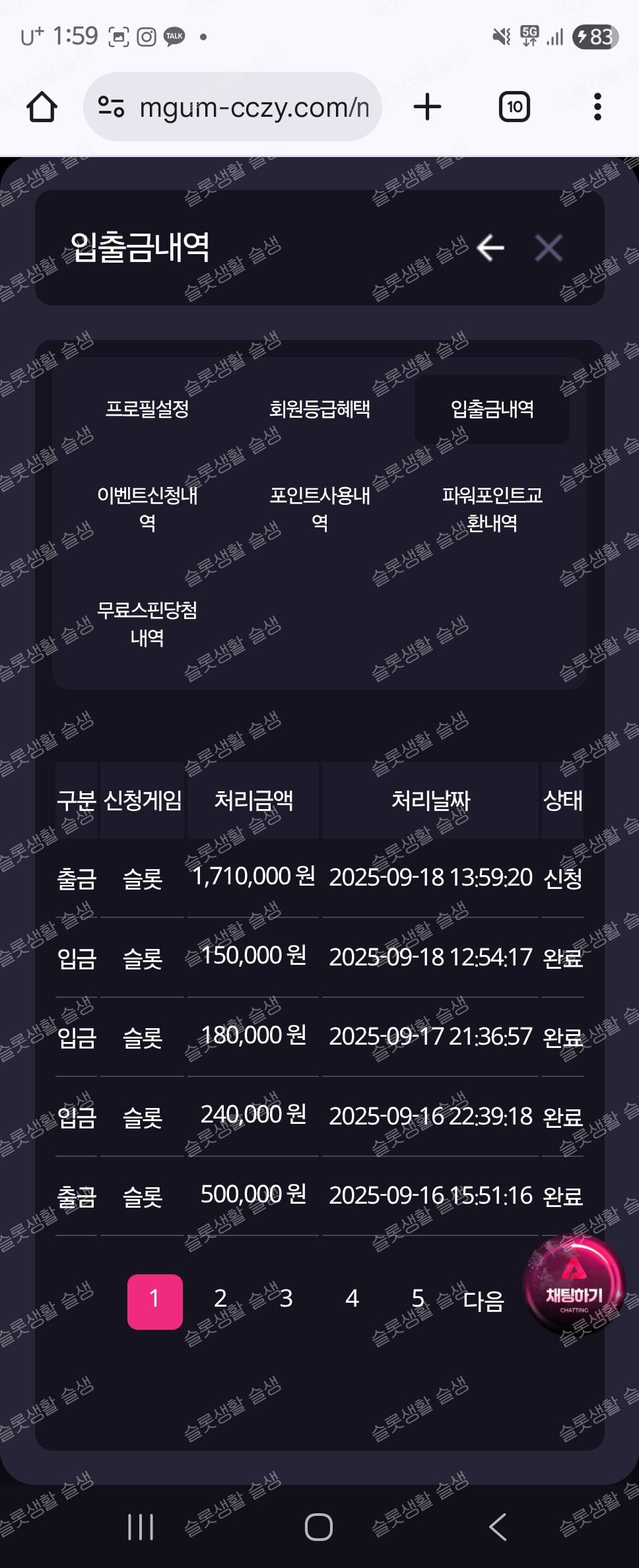
Task: Open the browser home page
Action: point(42,107)
